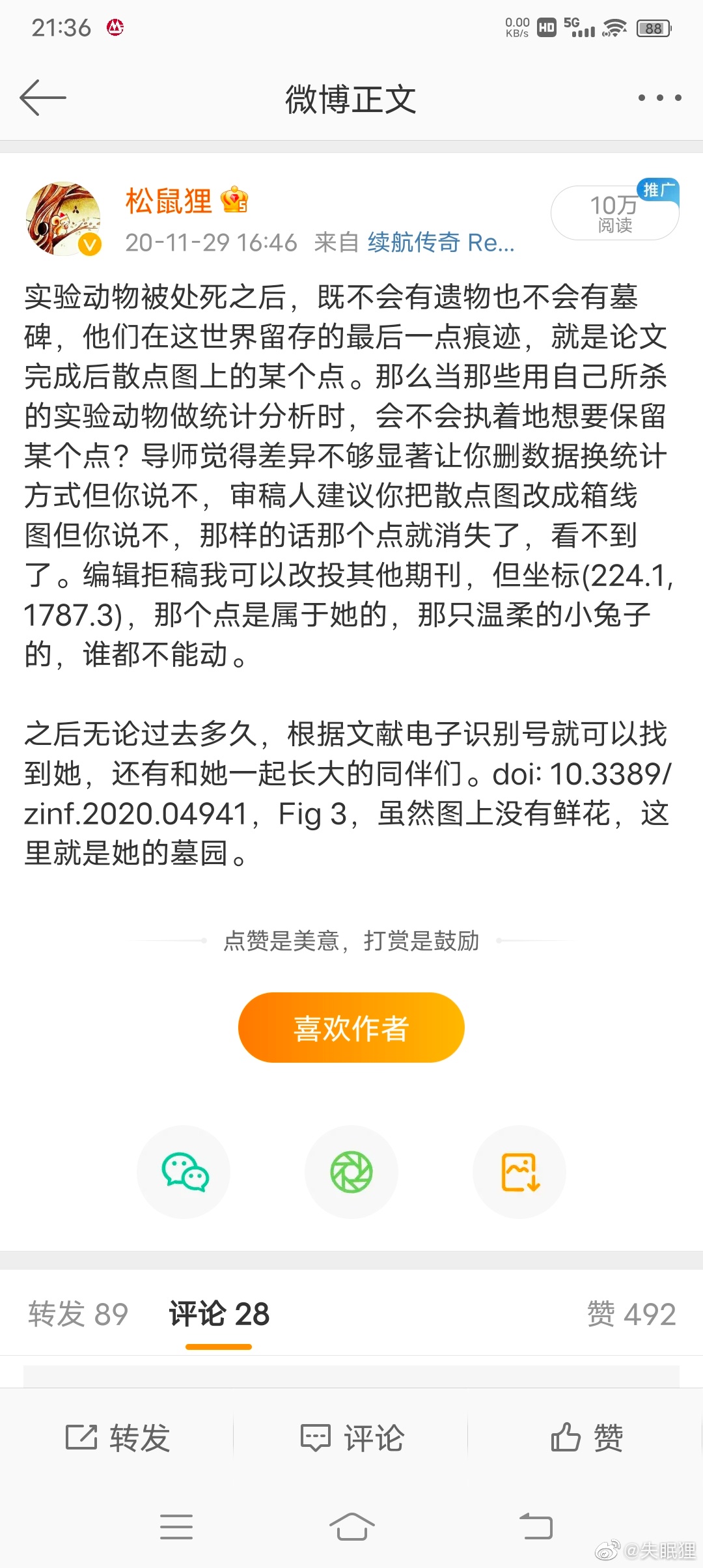Viewport: 703px width, 1568px height.
Task: Open the 松鼠狸 username link
Action: 169,201
